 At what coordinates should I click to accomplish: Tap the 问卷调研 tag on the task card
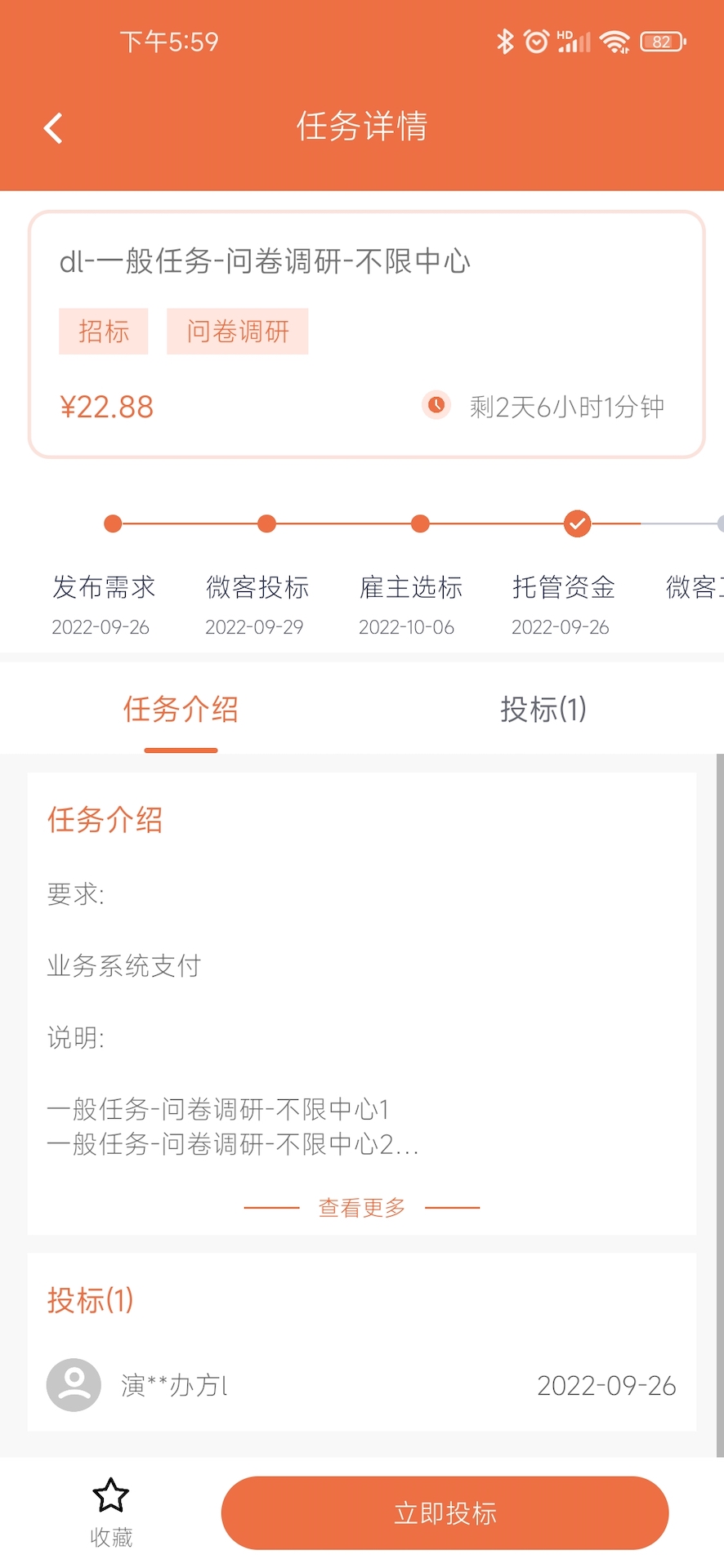237,331
